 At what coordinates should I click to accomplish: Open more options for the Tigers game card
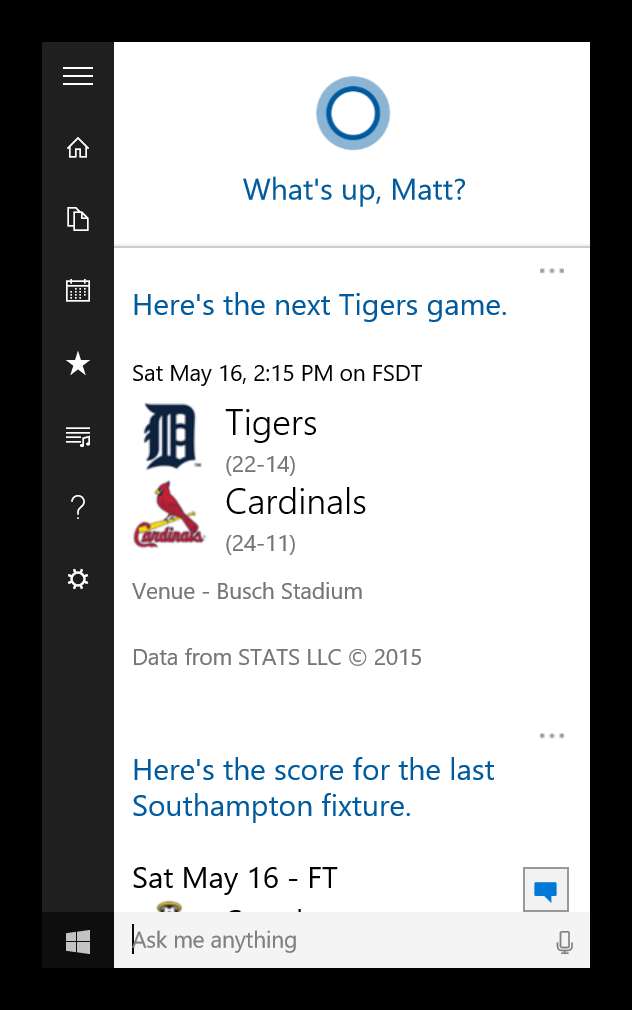click(x=551, y=271)
